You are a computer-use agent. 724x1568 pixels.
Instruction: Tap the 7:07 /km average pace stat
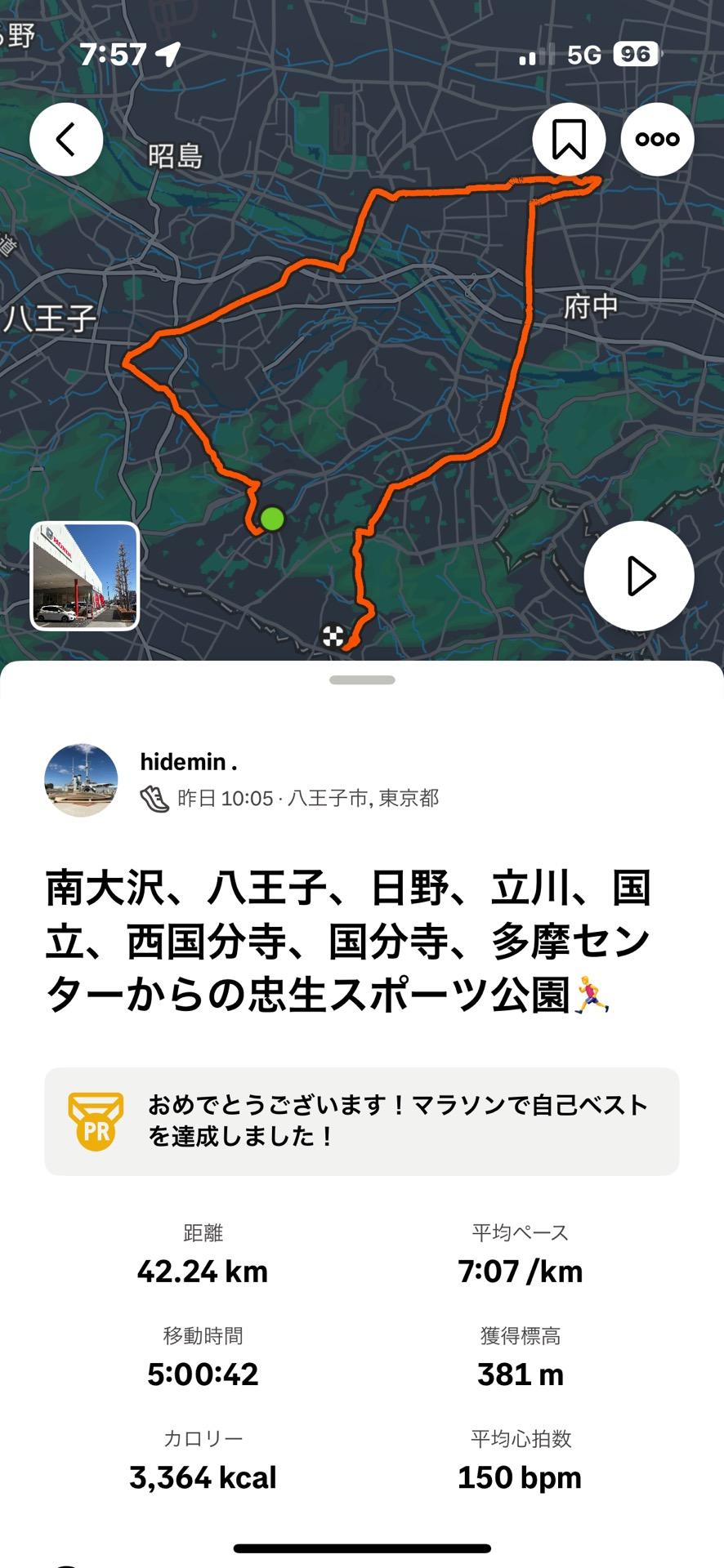point(520,1271)
